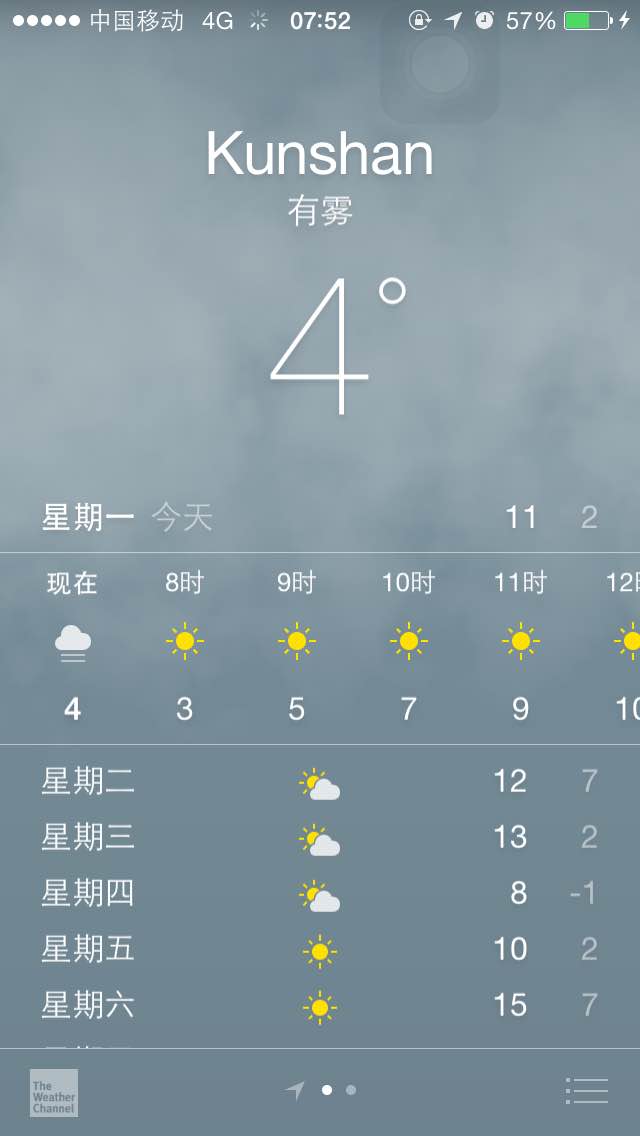The height and width of the screenshot is (1136, 640).
Task: Open the city list menu
Action: point(586,1091)
